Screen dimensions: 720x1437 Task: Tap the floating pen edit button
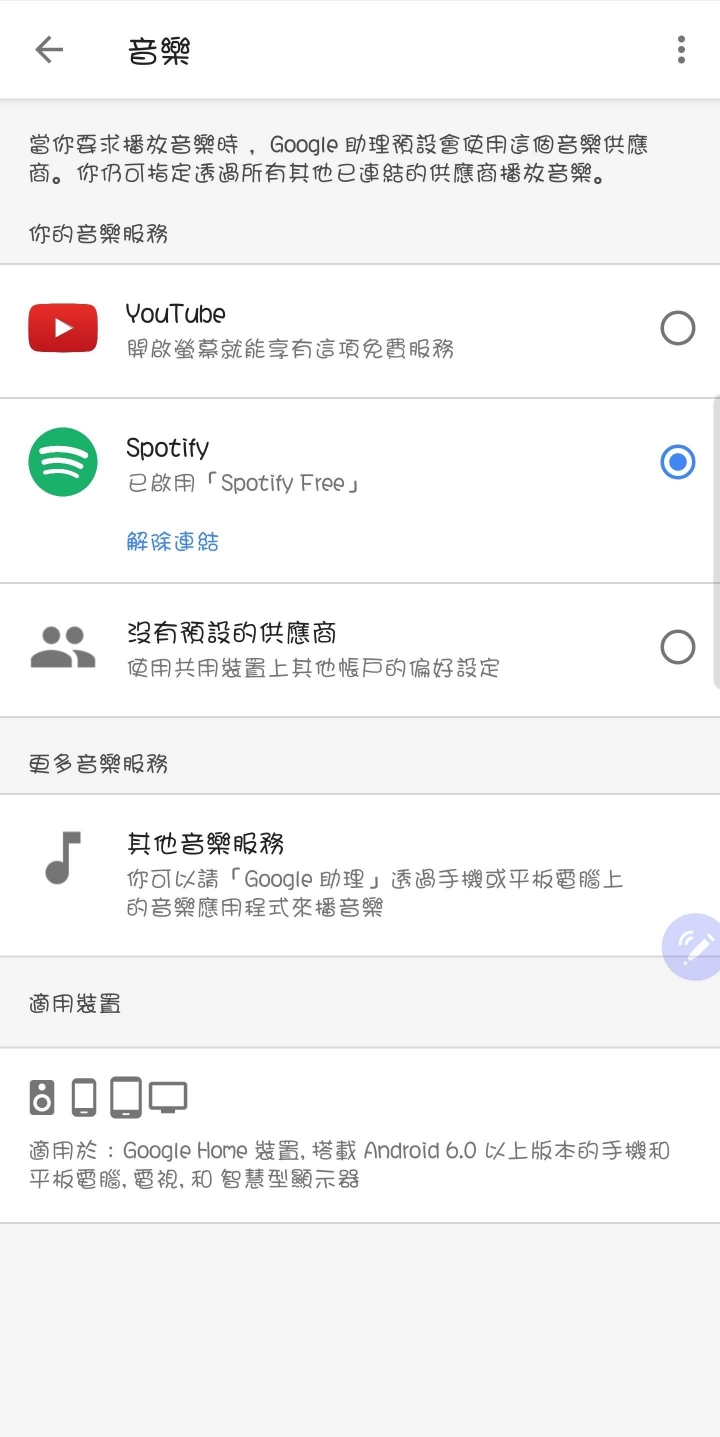pyautogui.click(x=693, y=946)
